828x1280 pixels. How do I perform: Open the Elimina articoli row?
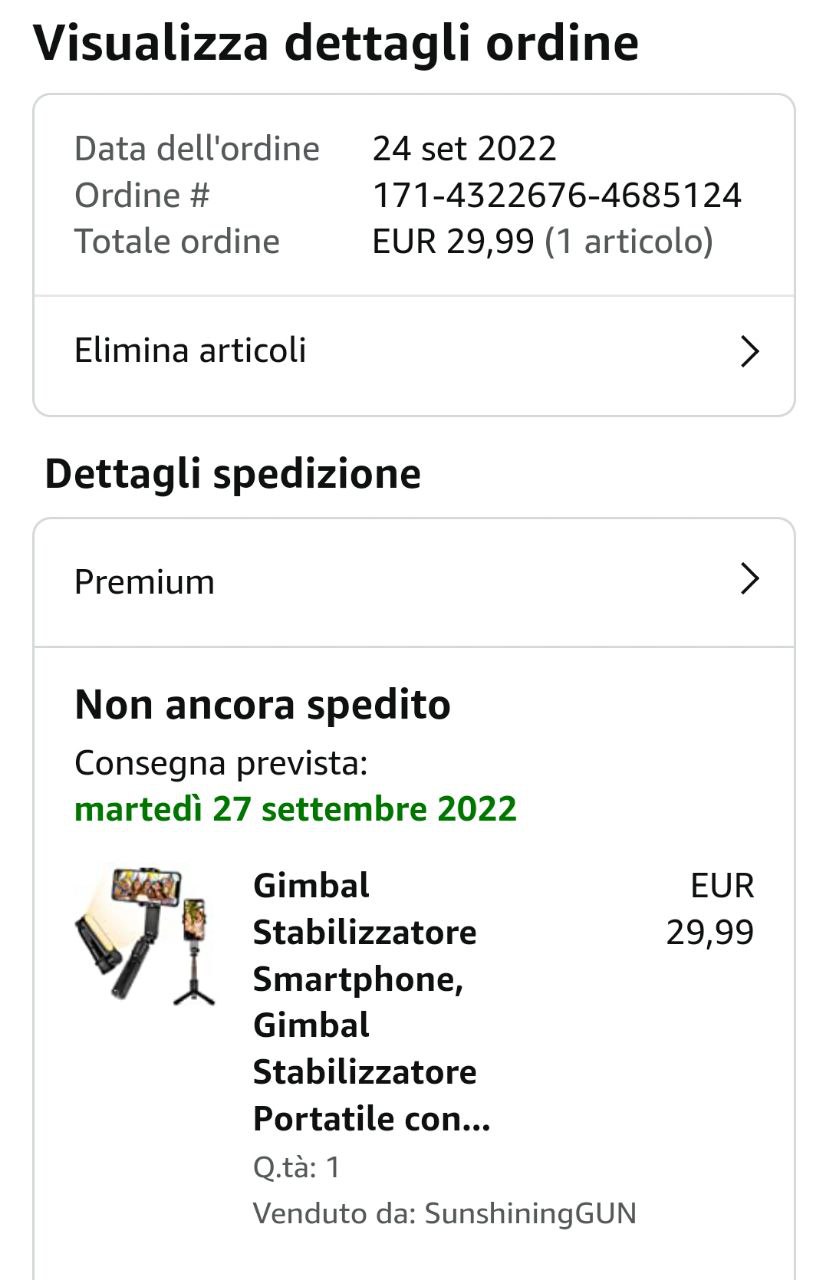(413, 352)
